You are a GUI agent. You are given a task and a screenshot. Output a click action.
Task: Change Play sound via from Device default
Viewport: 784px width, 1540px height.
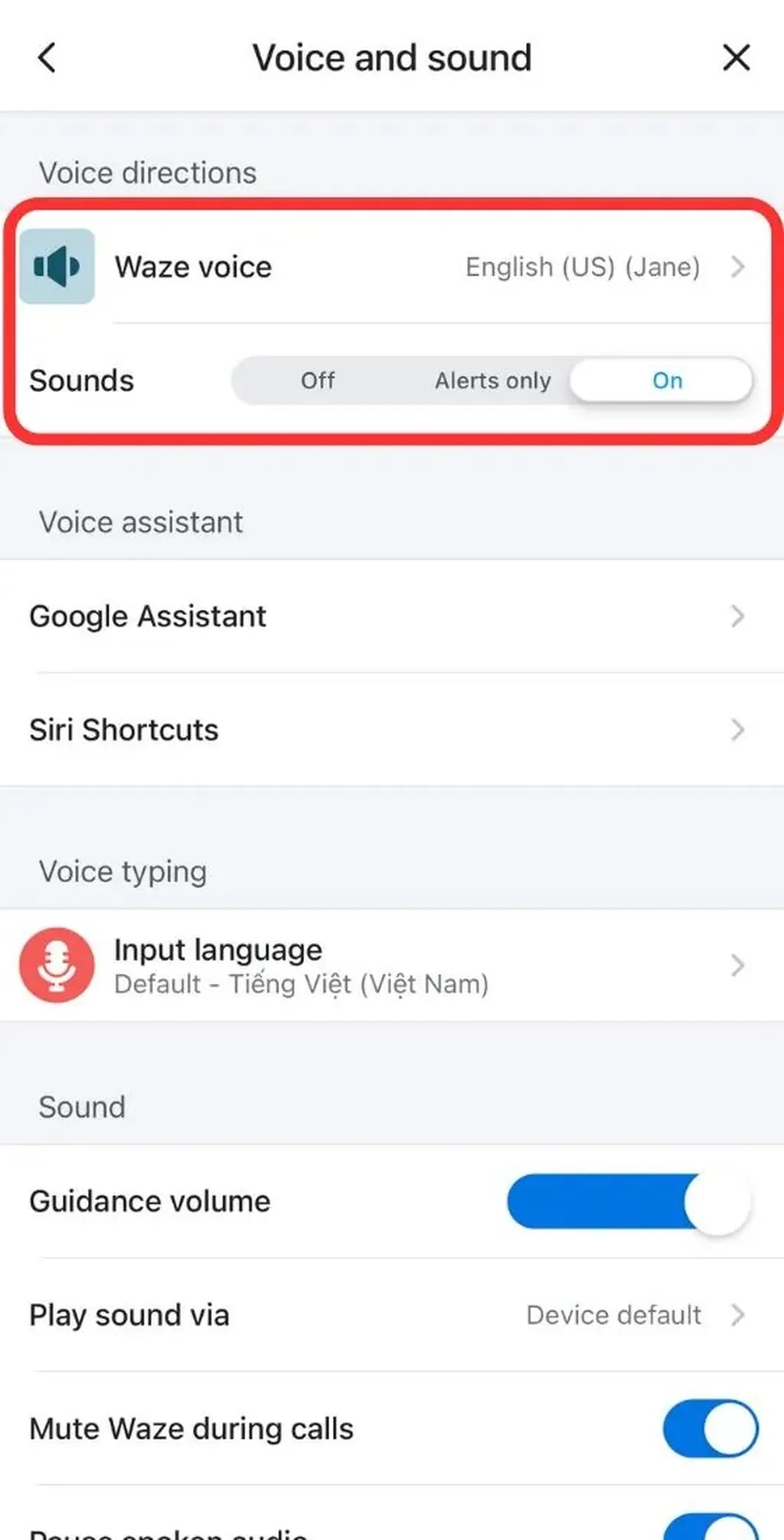pyautogui.click(x=613, y=1315)
